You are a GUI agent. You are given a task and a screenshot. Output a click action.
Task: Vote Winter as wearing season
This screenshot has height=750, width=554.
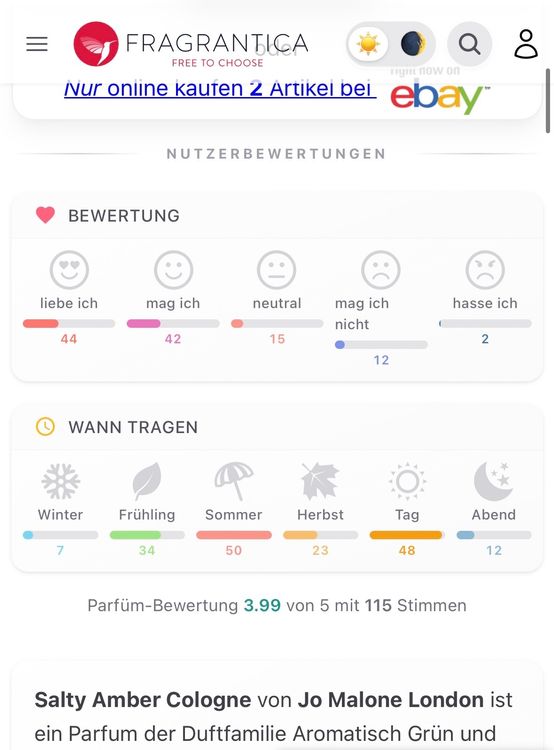60,481
